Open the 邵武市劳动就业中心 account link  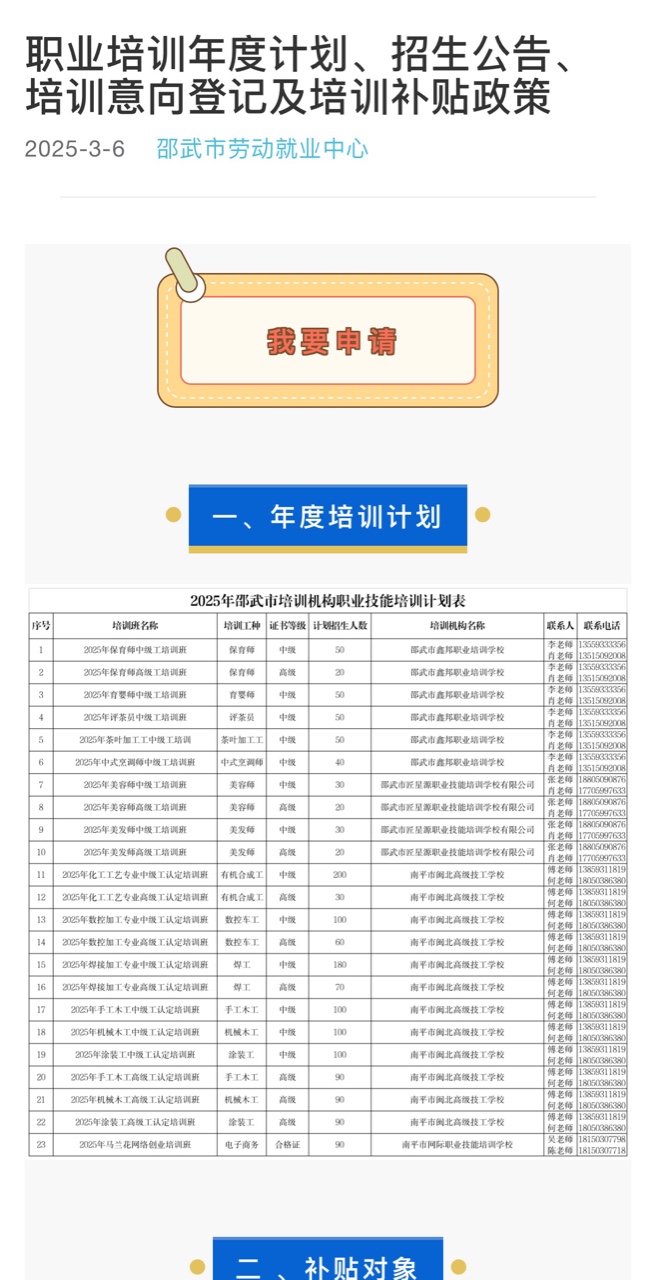pyautogui.click(x=262, y=149)
